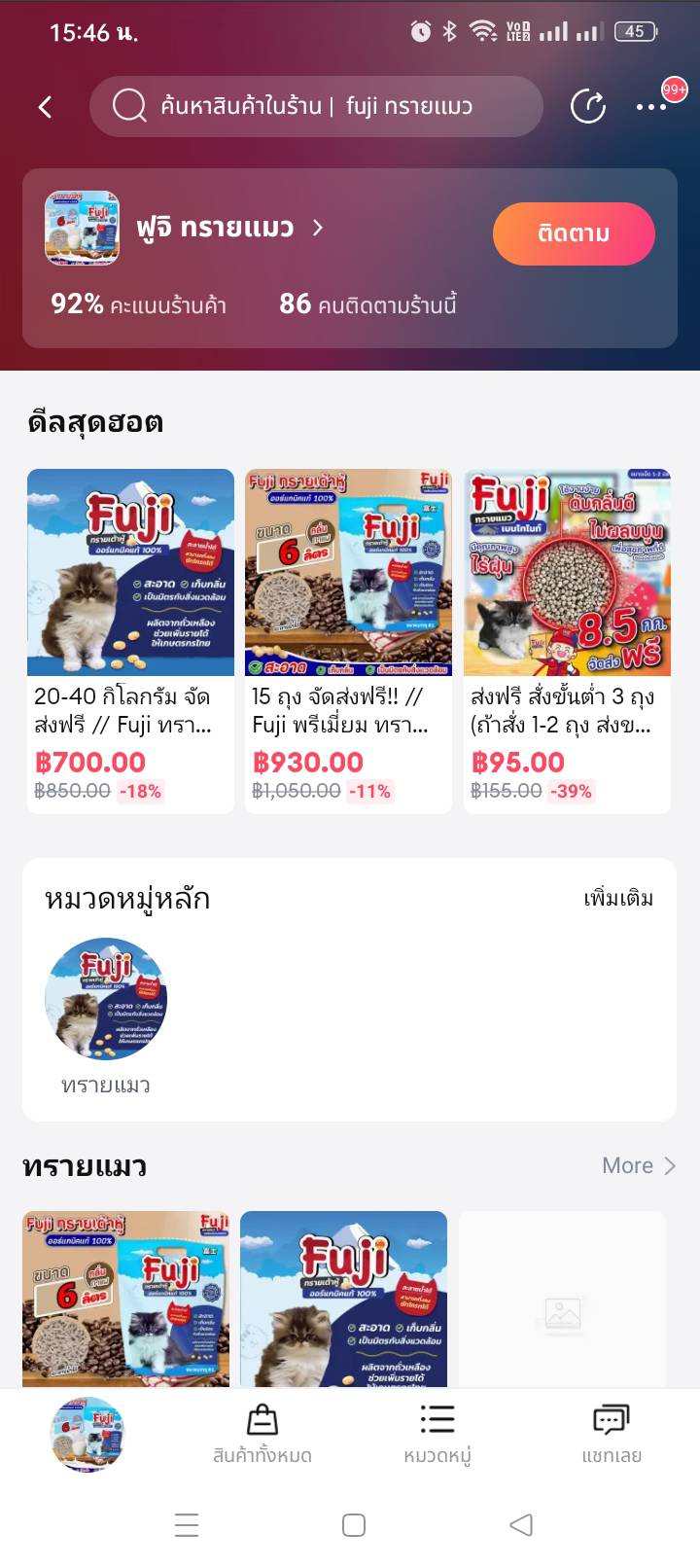Switch to the หมวดหมู่ tab
This screenshot has width=700, height=1568.
(437, 1434)
